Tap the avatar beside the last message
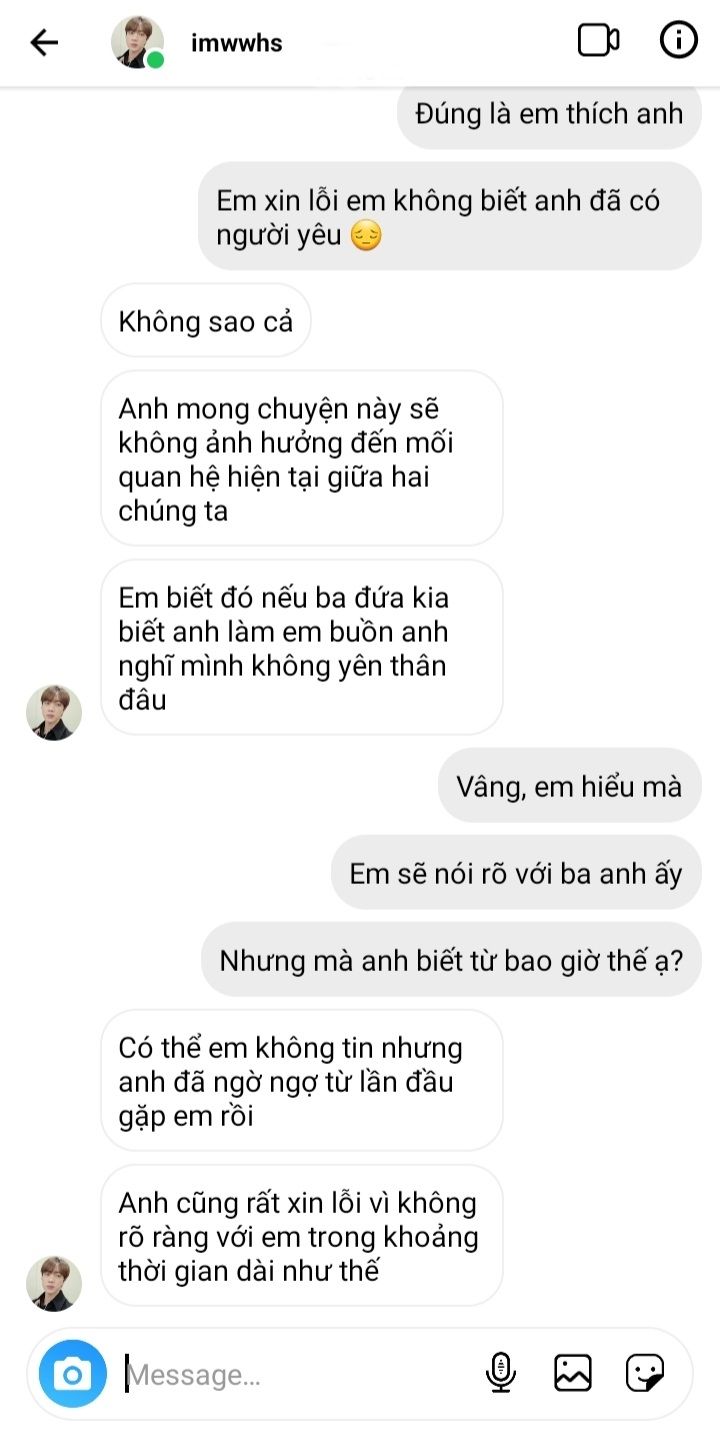The height and width of the screenshot is (1441, 720). pos(53,1283)
